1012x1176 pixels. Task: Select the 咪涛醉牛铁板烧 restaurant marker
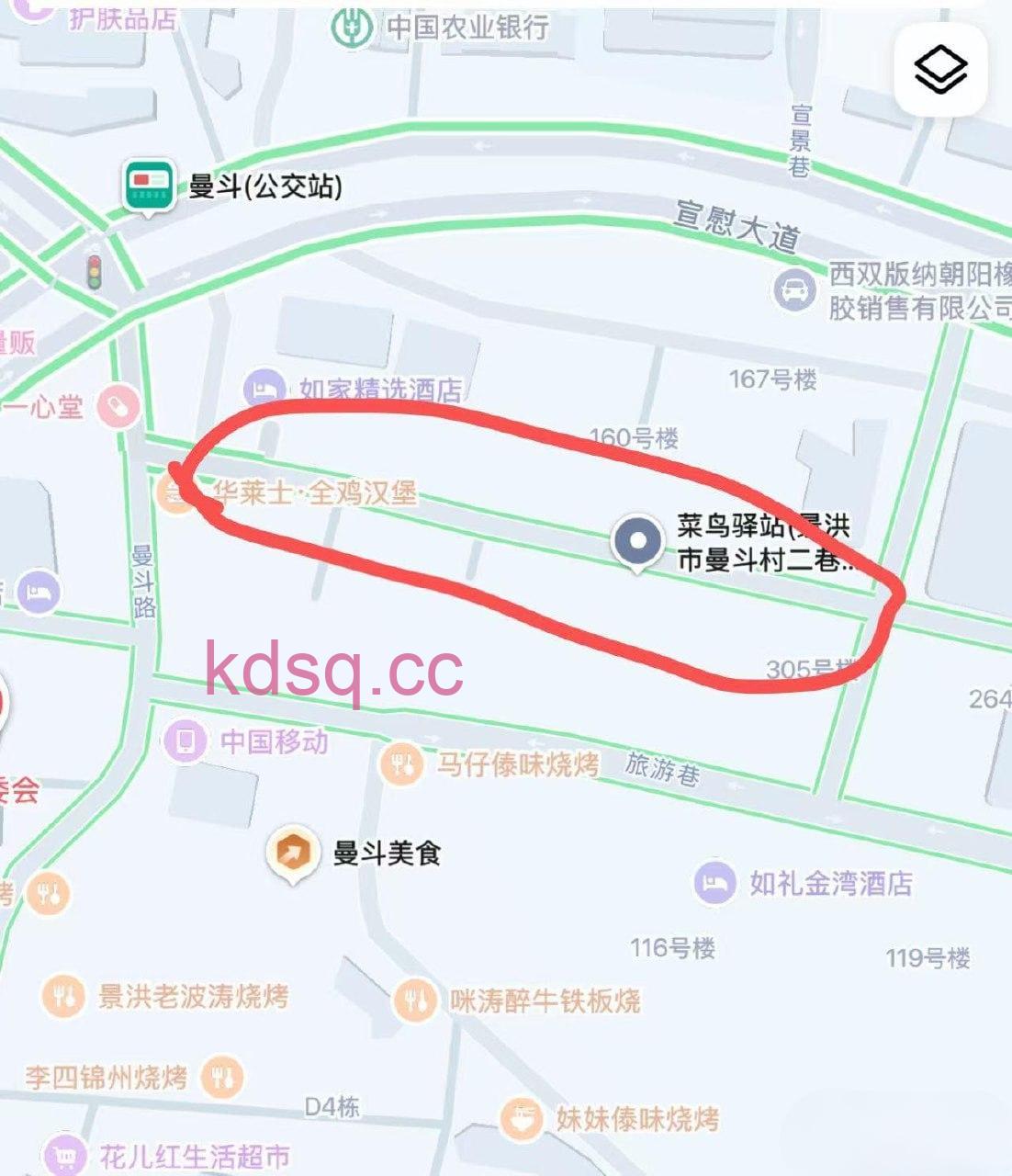416,1000
